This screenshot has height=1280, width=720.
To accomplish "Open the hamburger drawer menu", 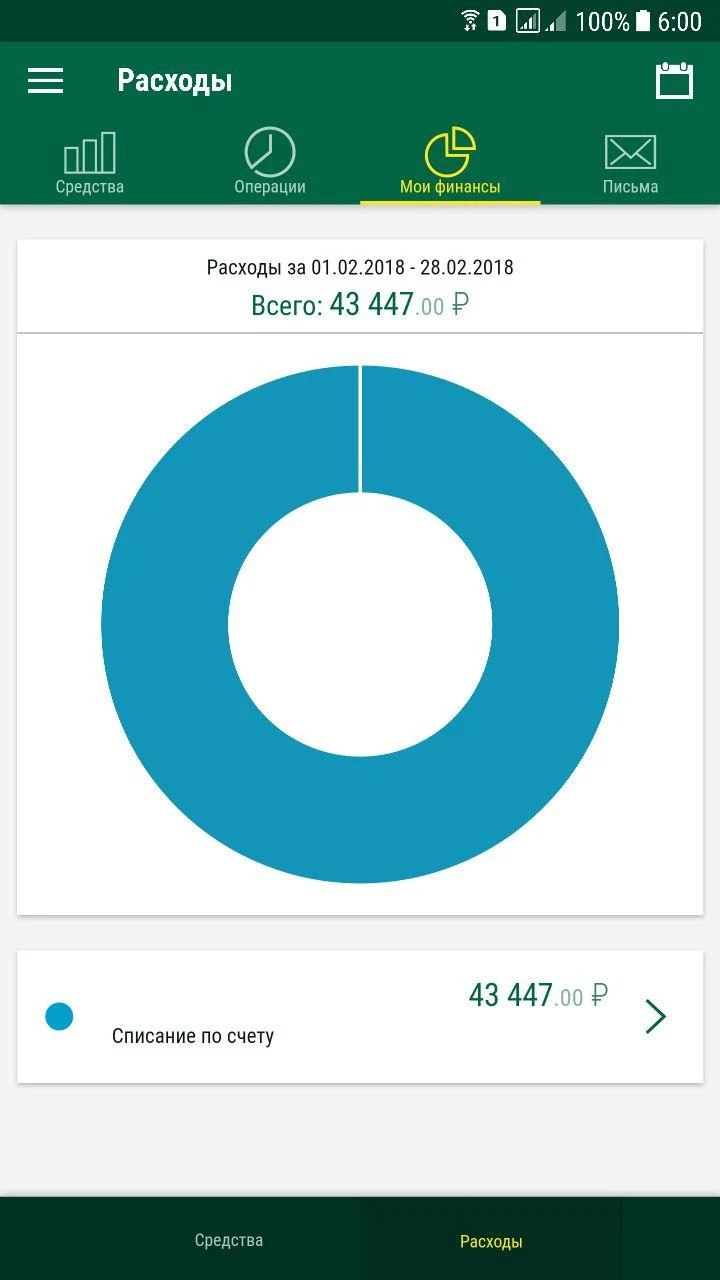I will [x=45, y=80].
